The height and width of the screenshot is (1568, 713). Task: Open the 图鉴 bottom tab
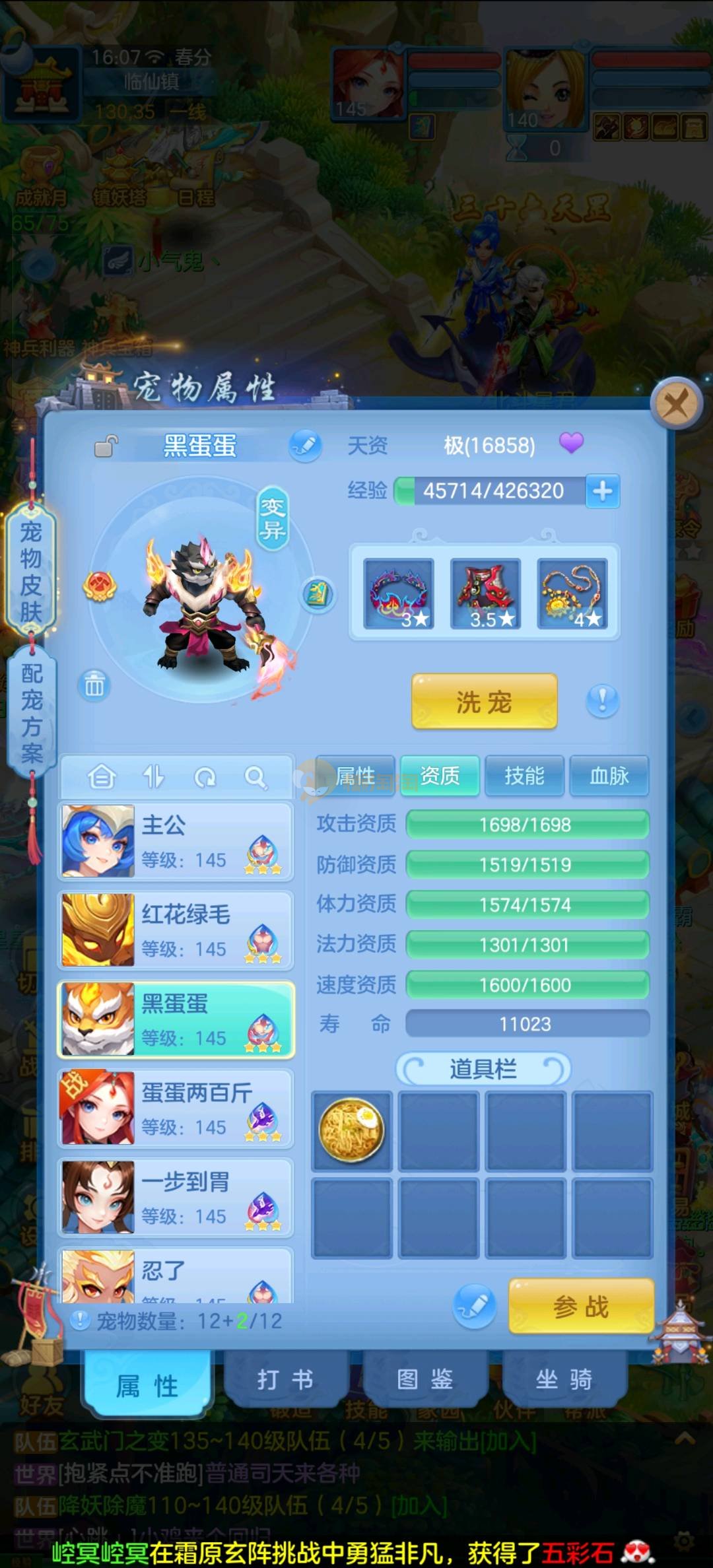424,1380
